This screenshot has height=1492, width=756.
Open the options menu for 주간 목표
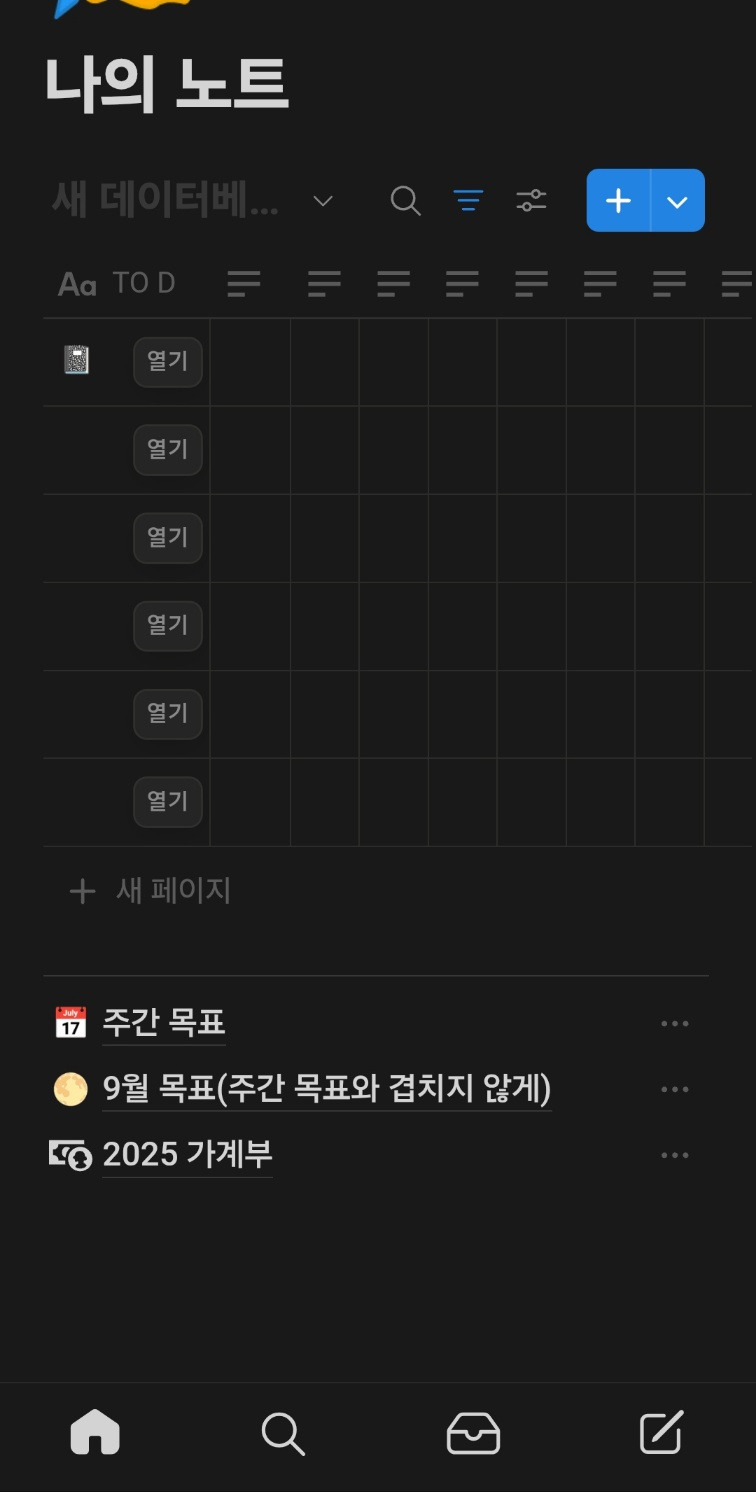click(676, 1022)
